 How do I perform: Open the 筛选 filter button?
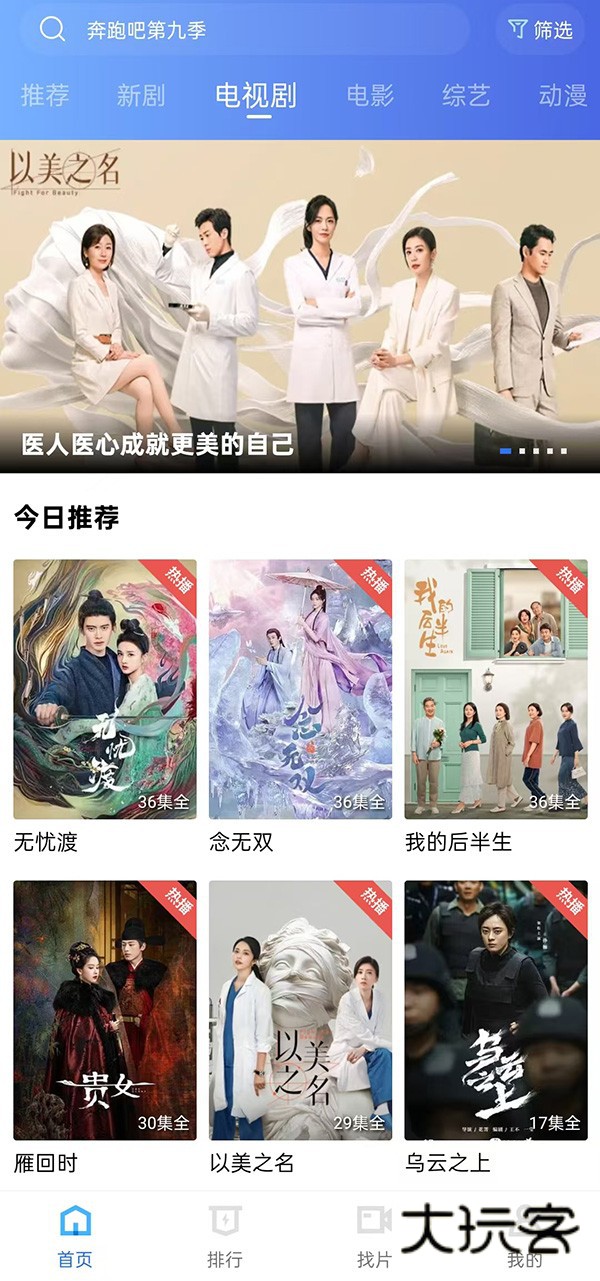[x=541, y=30]
